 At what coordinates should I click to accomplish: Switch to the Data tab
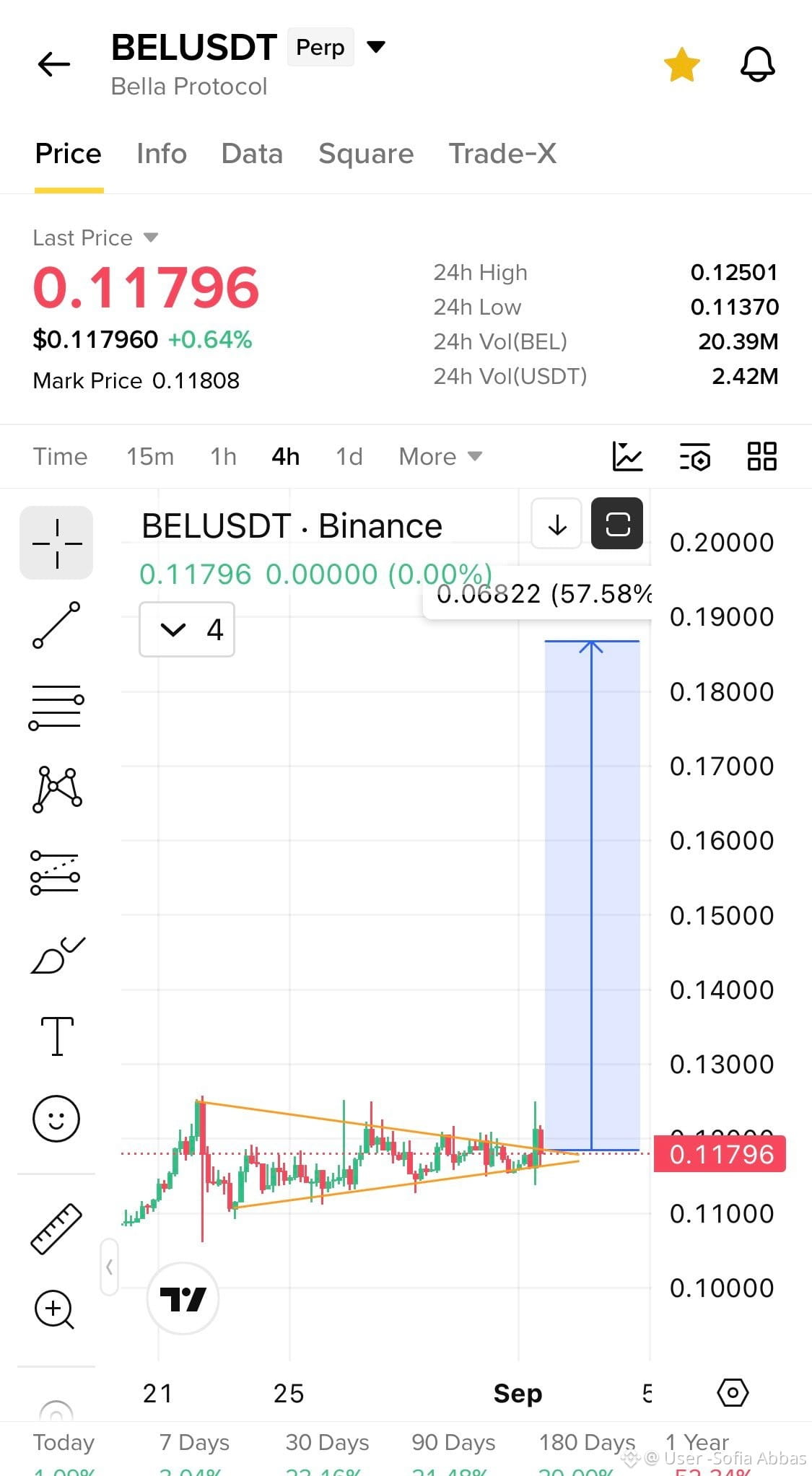tap(252, 154)
